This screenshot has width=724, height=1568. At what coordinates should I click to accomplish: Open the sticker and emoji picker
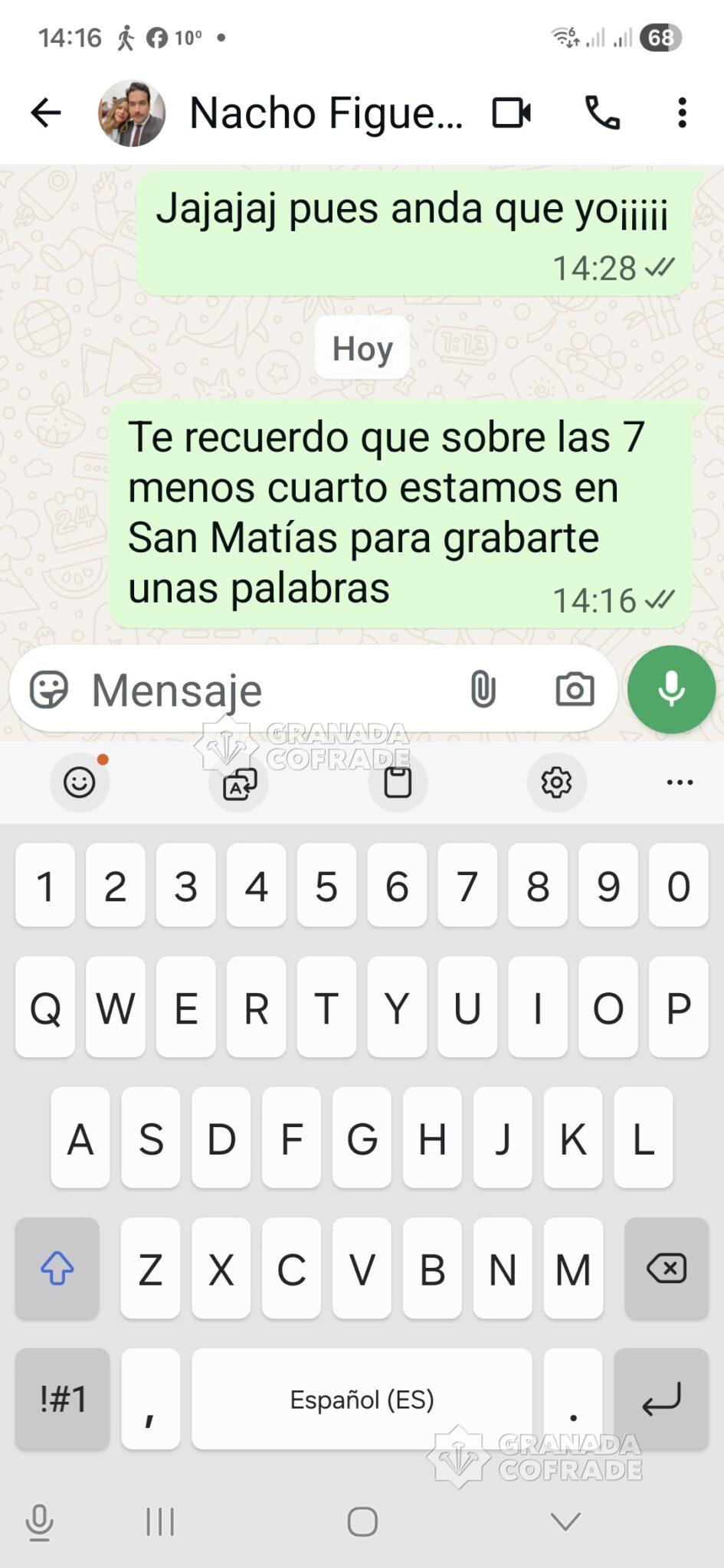pyautogui.click(x=49, y=690)
